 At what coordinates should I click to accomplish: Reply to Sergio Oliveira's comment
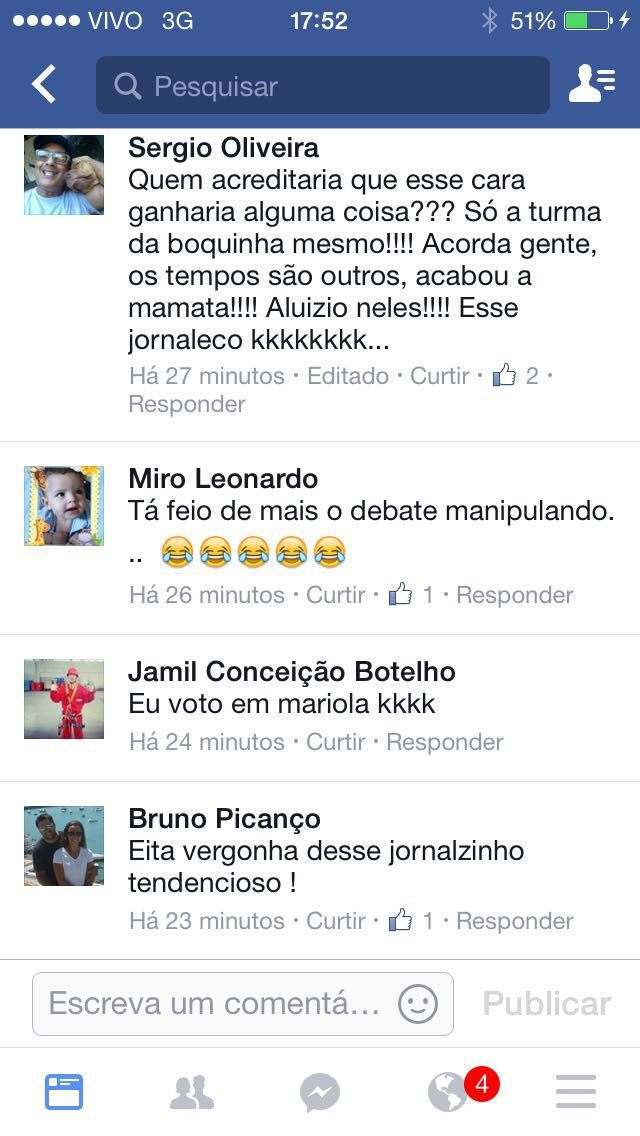coord(187,404)
